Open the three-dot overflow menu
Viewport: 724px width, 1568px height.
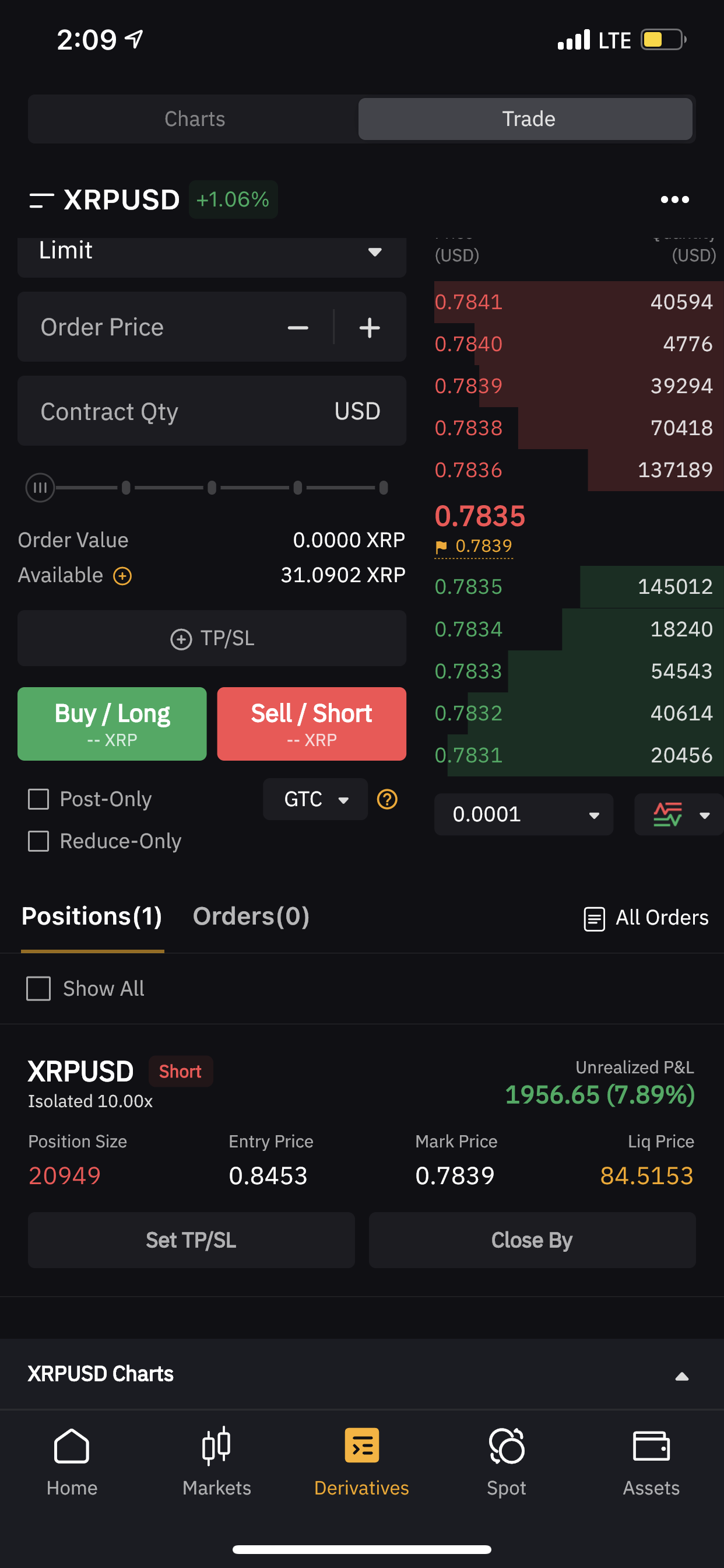674,199
